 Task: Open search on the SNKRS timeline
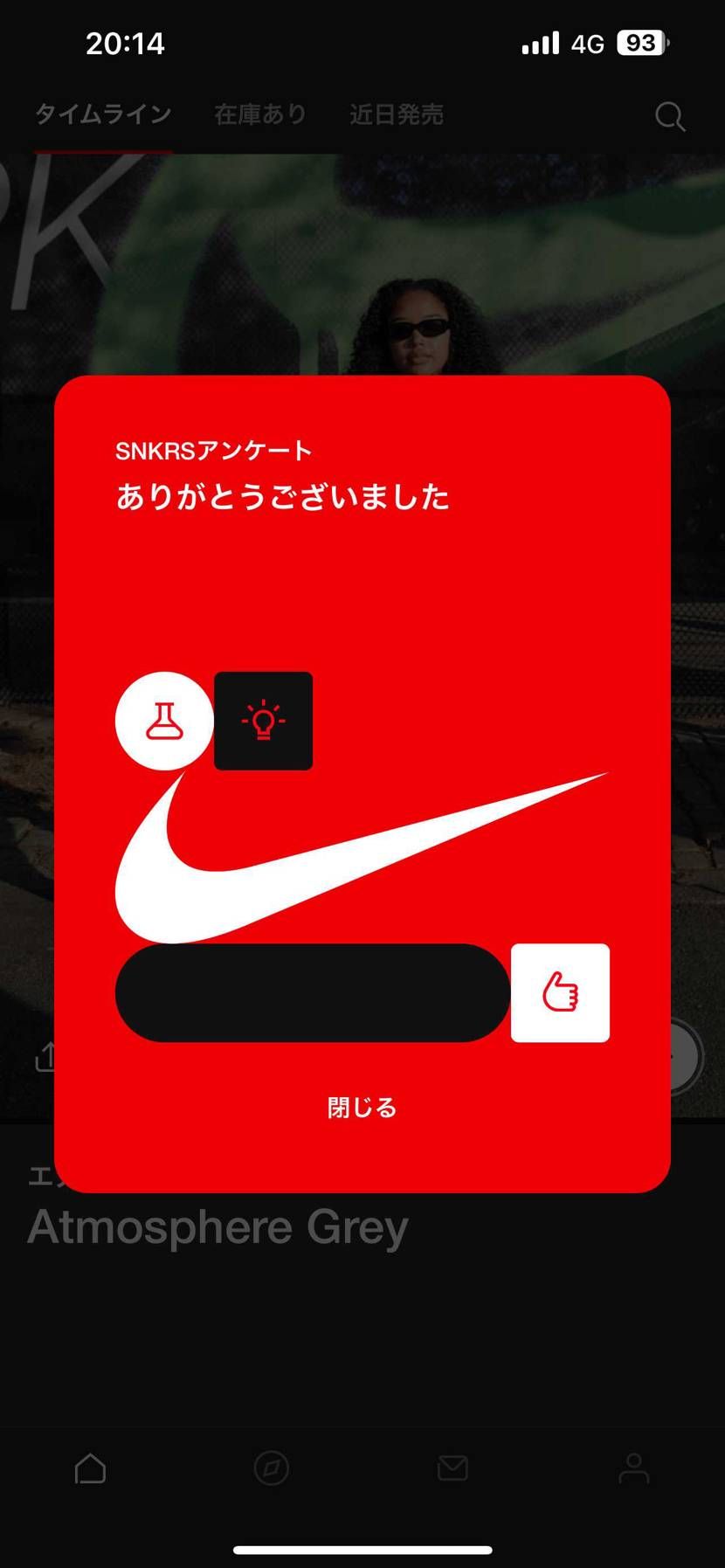pos(669,115)
